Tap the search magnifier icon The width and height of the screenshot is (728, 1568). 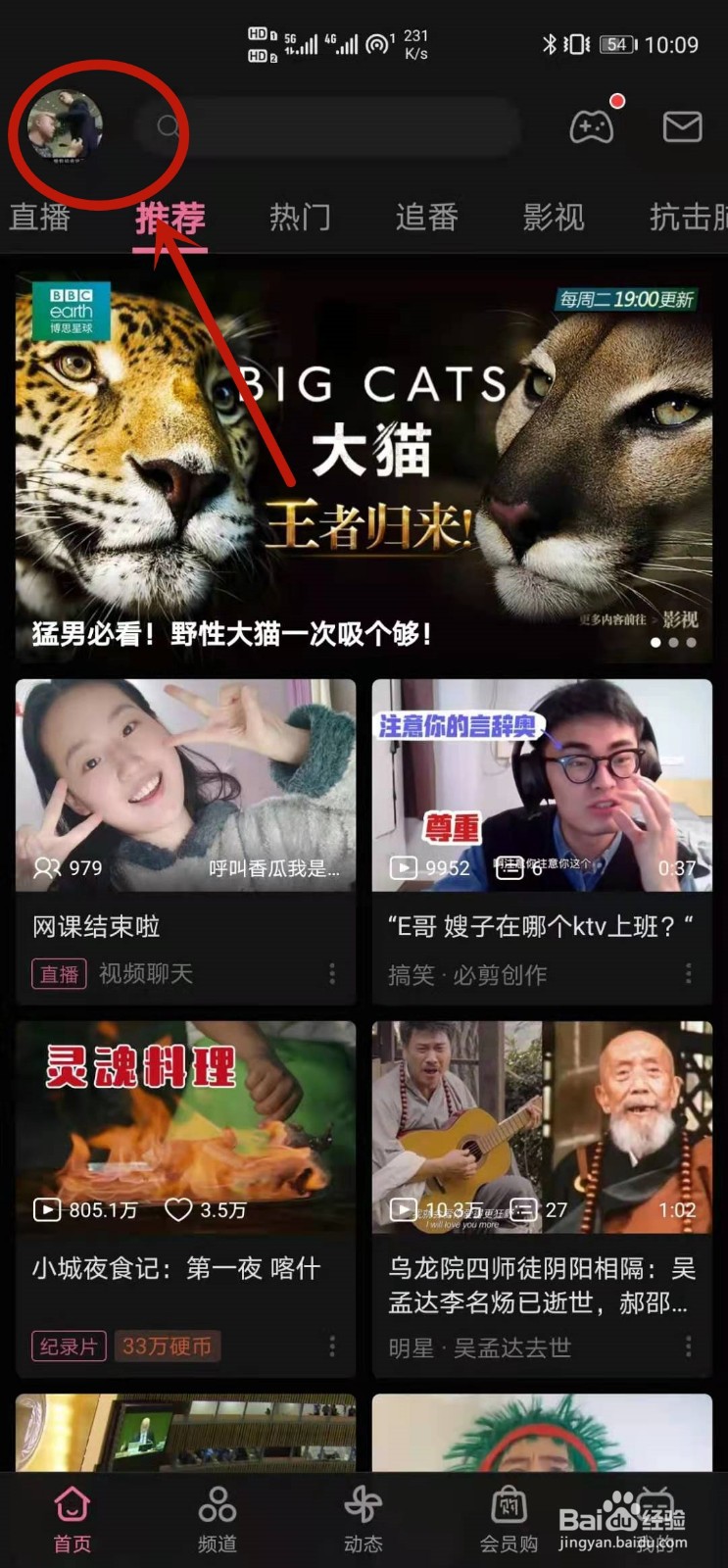pos(168,127)
